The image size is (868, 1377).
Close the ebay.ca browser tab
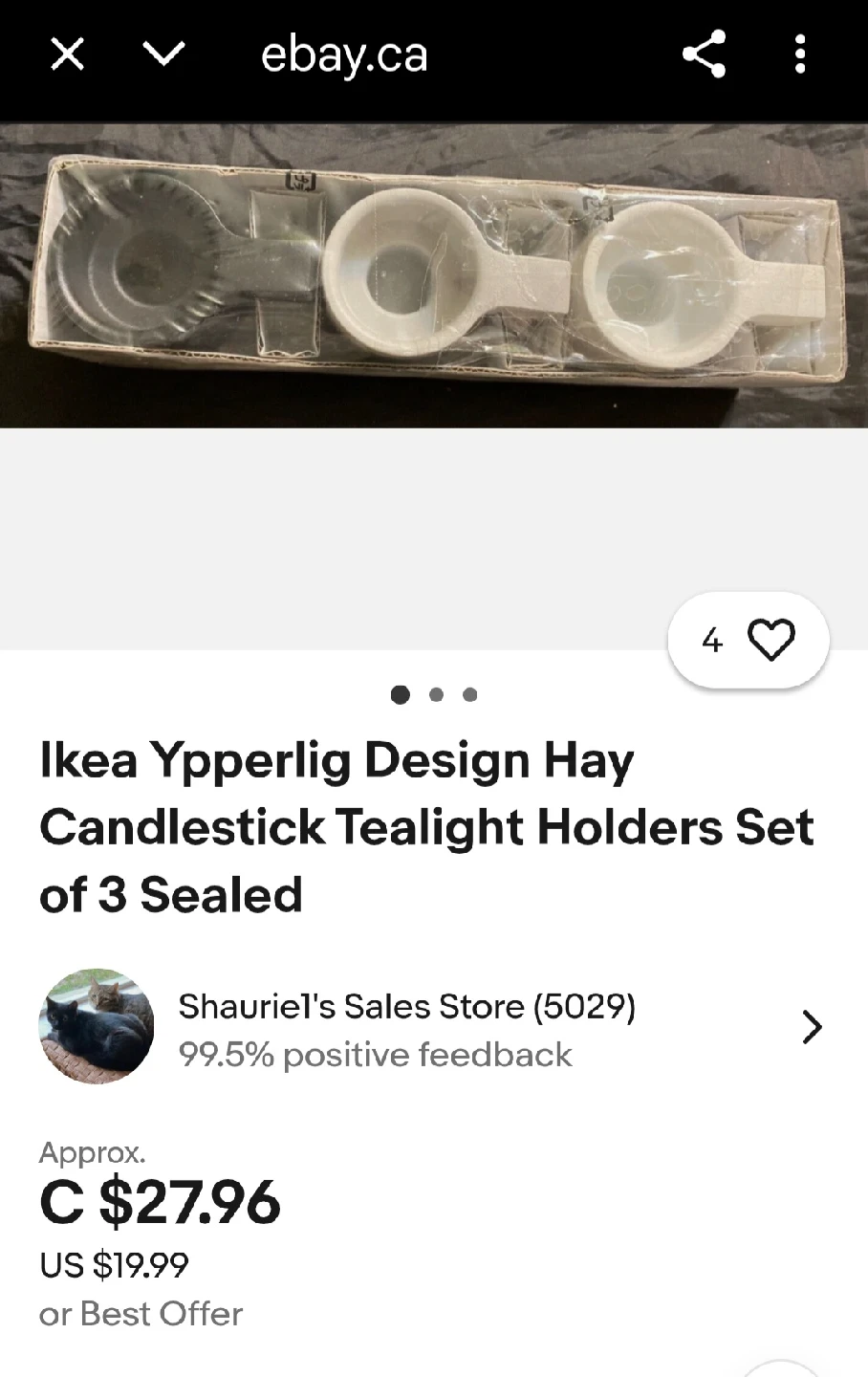coord(67,55)
